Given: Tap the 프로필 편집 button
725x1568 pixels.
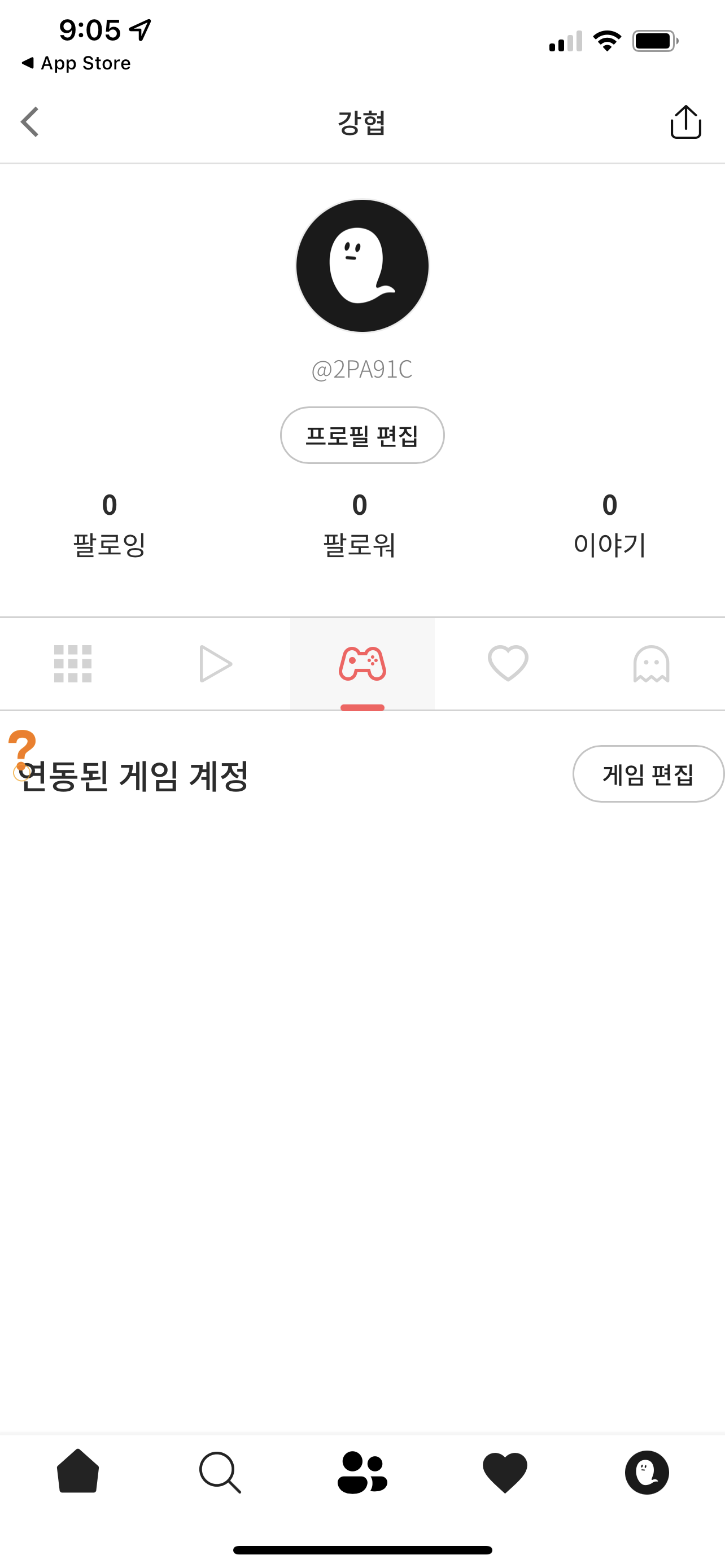Looking at the screenshot, I should click(362, 435).
